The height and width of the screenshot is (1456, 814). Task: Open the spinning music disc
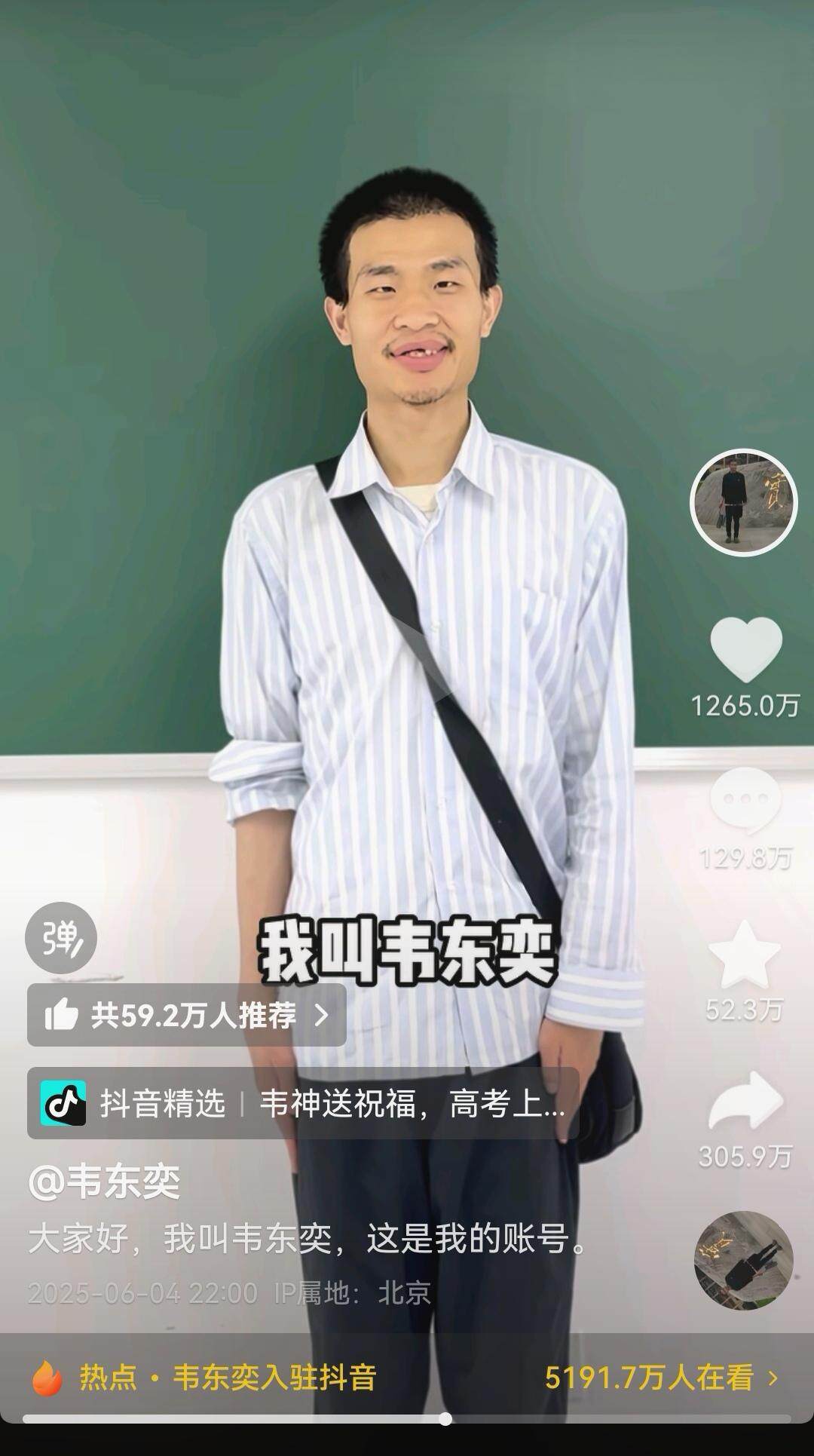(743, 1260)
